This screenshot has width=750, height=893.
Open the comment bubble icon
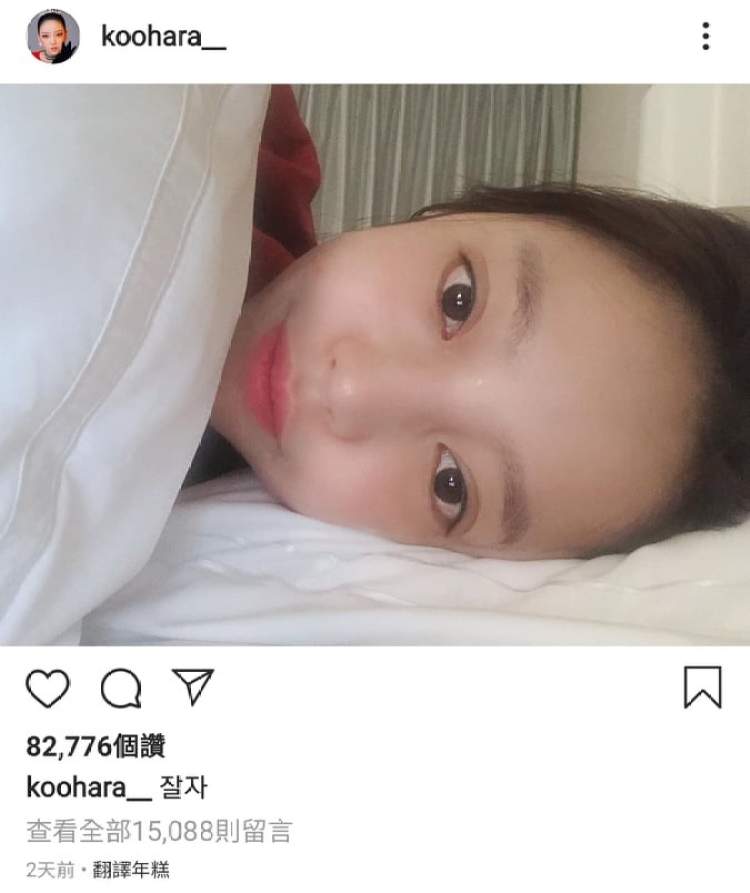(120, 689)
